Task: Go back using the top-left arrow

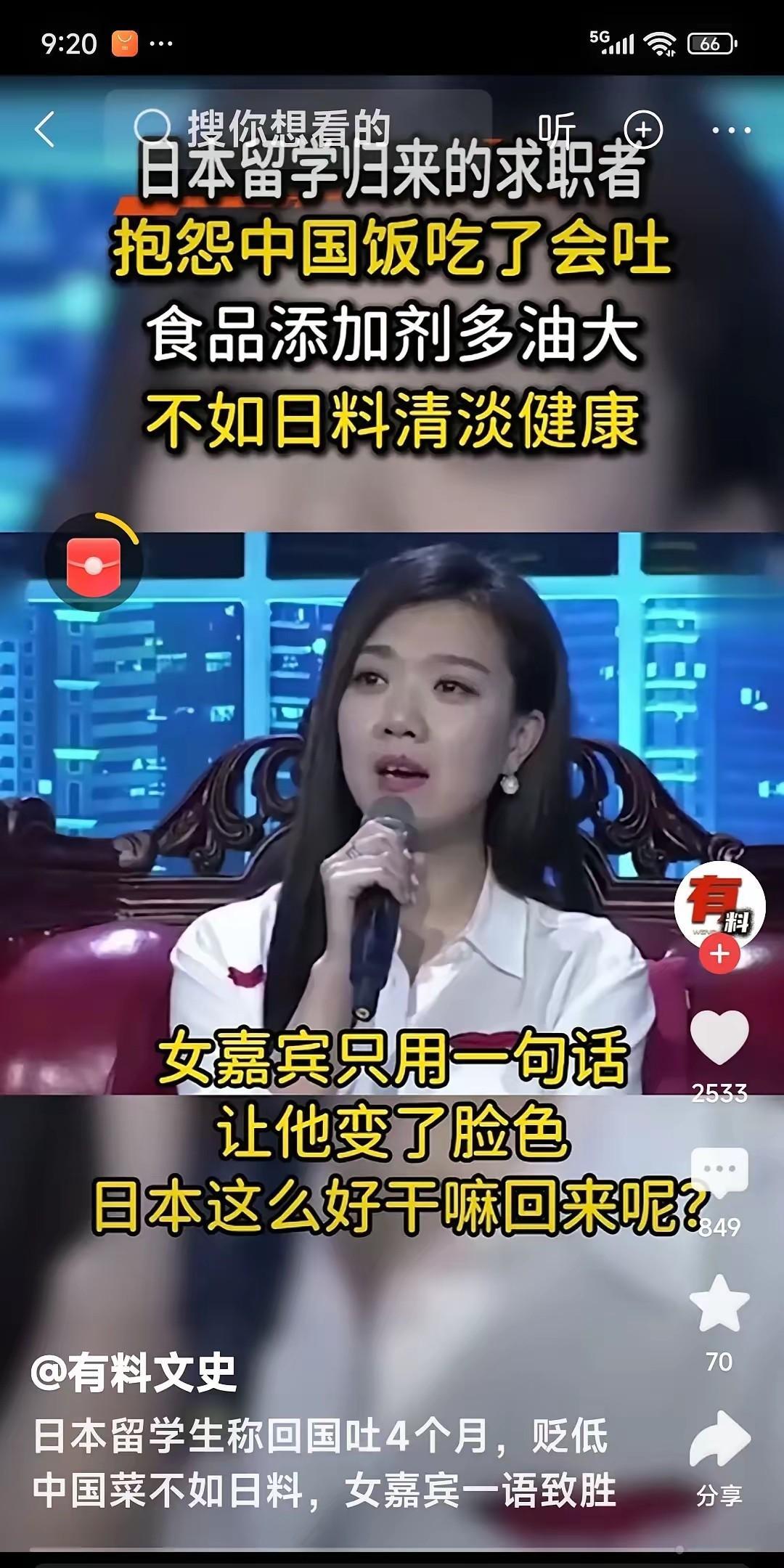Action: click(45, 130)
